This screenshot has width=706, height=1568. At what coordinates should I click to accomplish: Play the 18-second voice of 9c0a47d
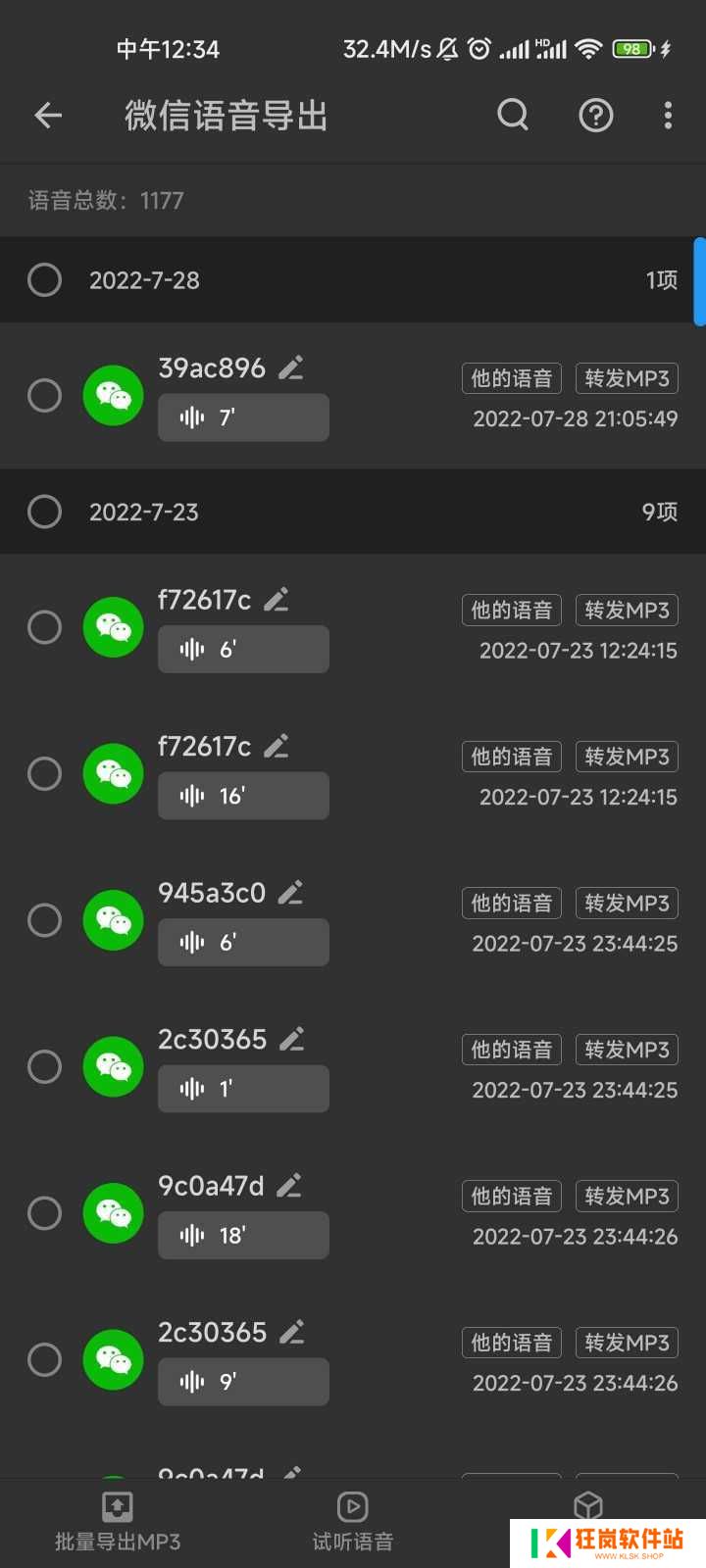243,1235
